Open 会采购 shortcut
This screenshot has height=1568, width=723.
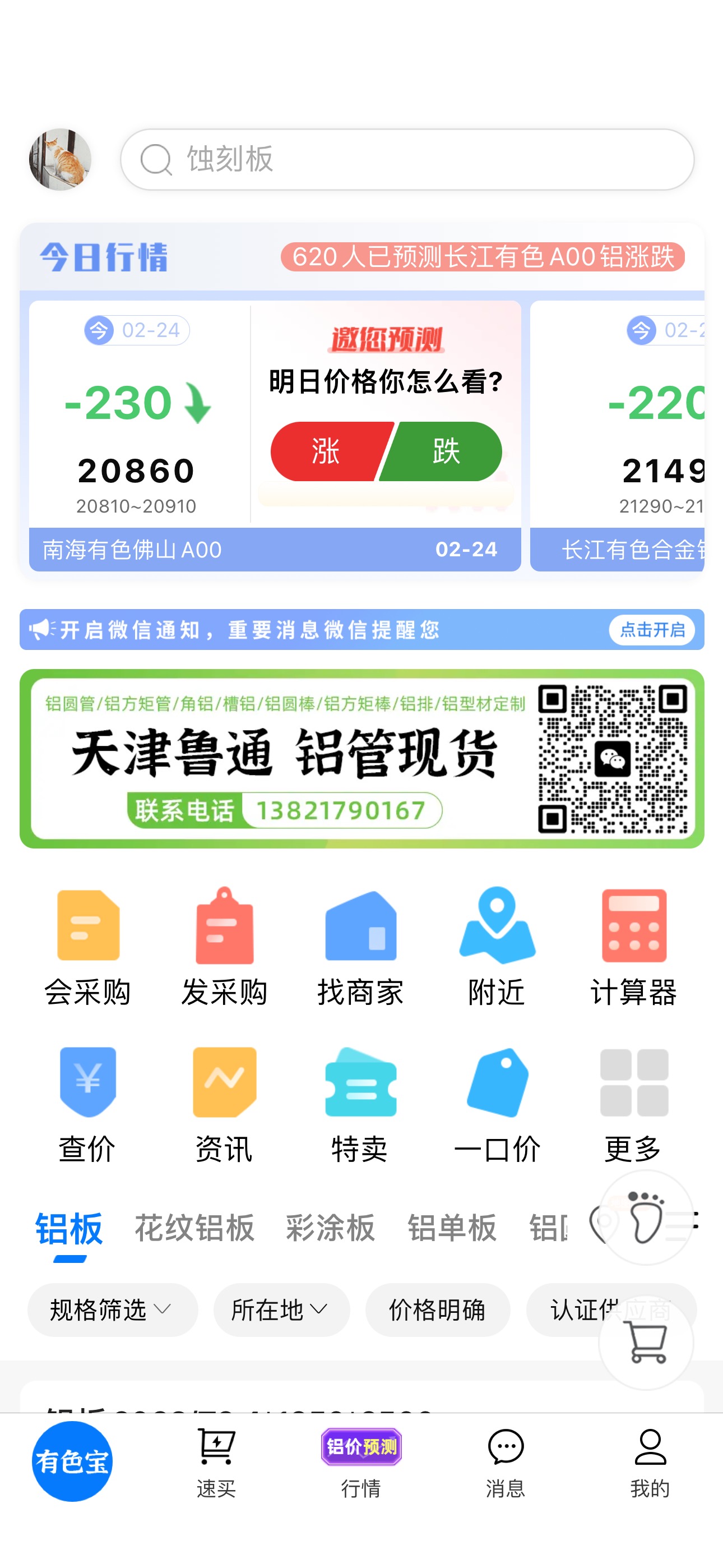87,947
